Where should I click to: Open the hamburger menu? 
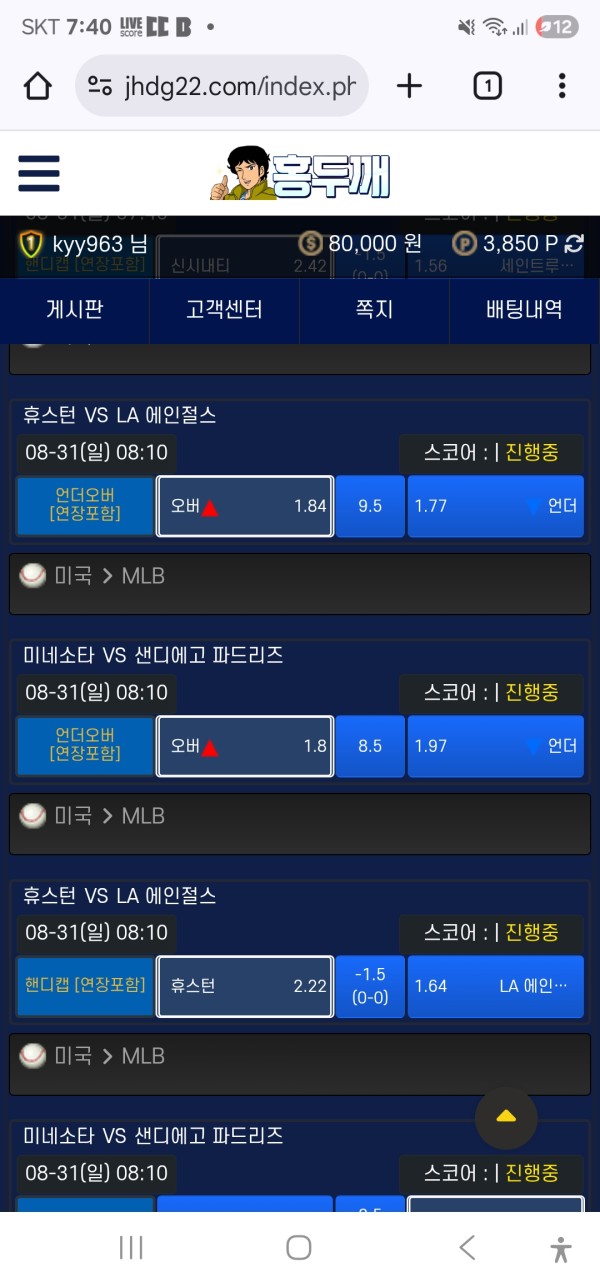38,173
